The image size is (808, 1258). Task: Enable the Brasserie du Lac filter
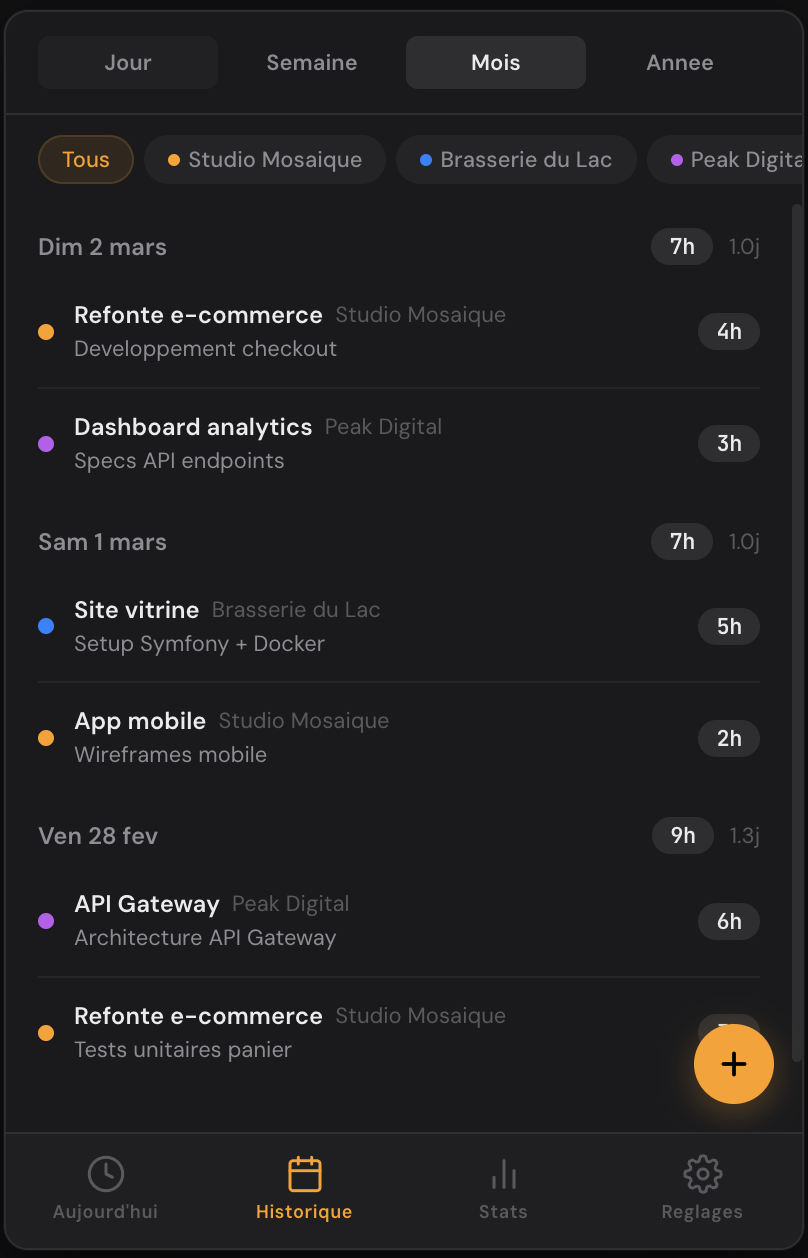[x=515, y=159]
